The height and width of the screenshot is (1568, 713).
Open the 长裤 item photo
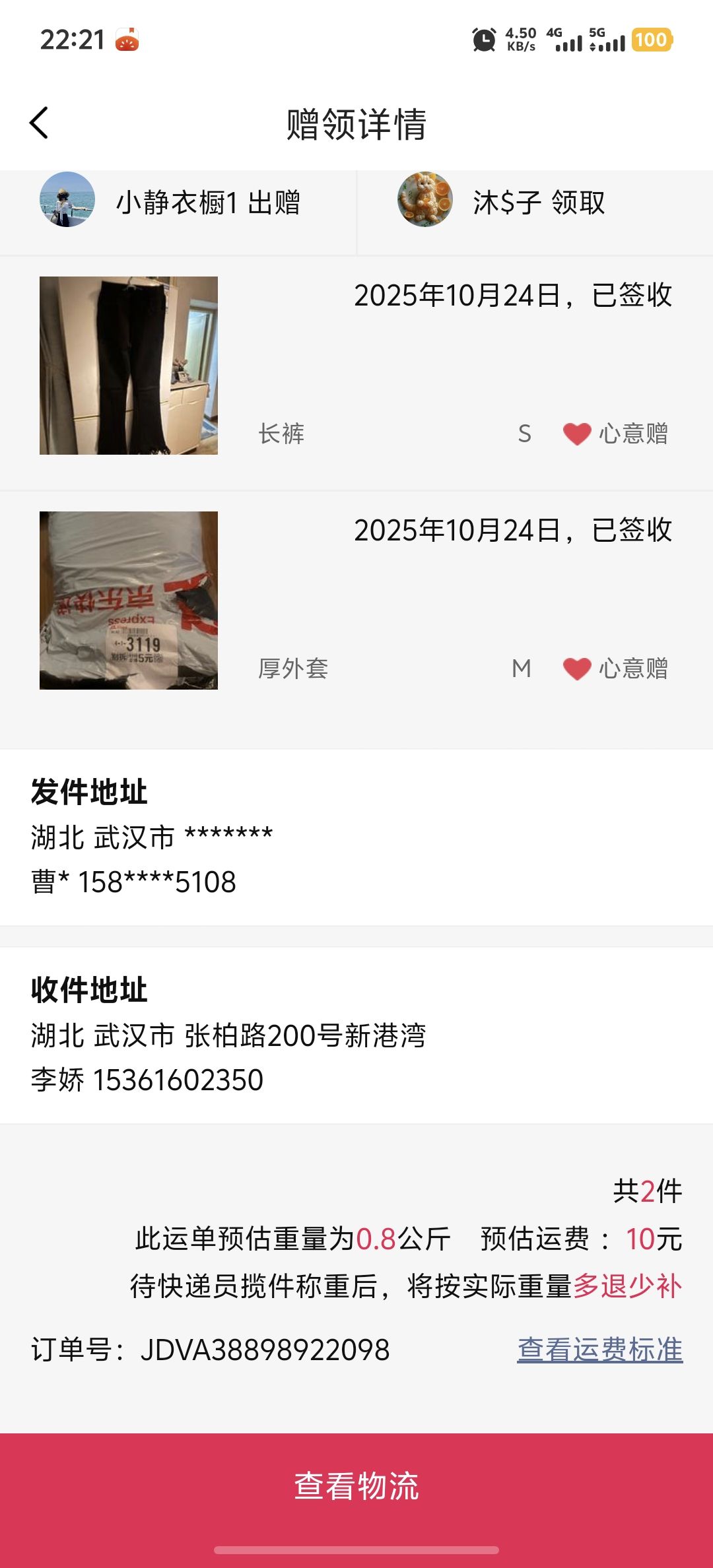(129, 366)
